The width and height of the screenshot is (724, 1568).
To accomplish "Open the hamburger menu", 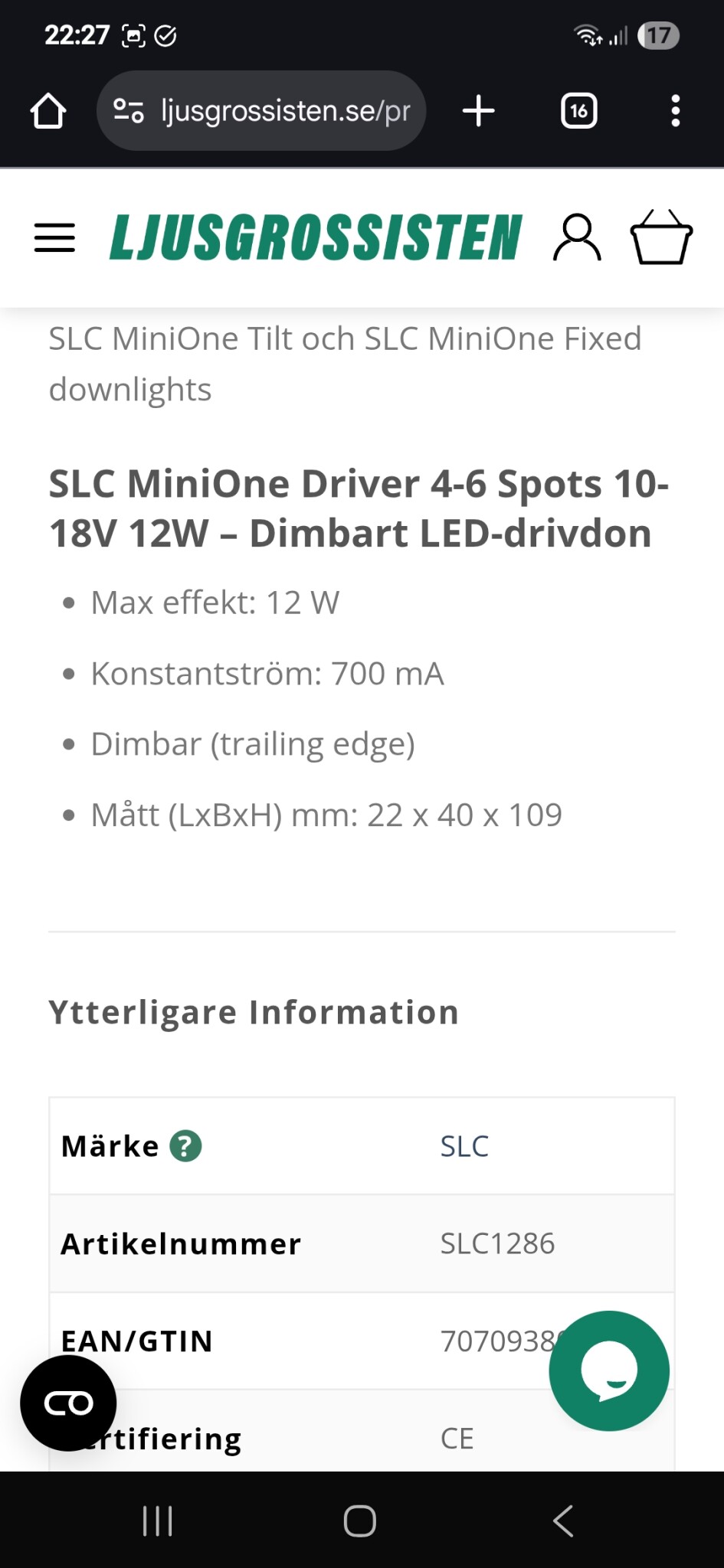I will (x=54, y=238).
